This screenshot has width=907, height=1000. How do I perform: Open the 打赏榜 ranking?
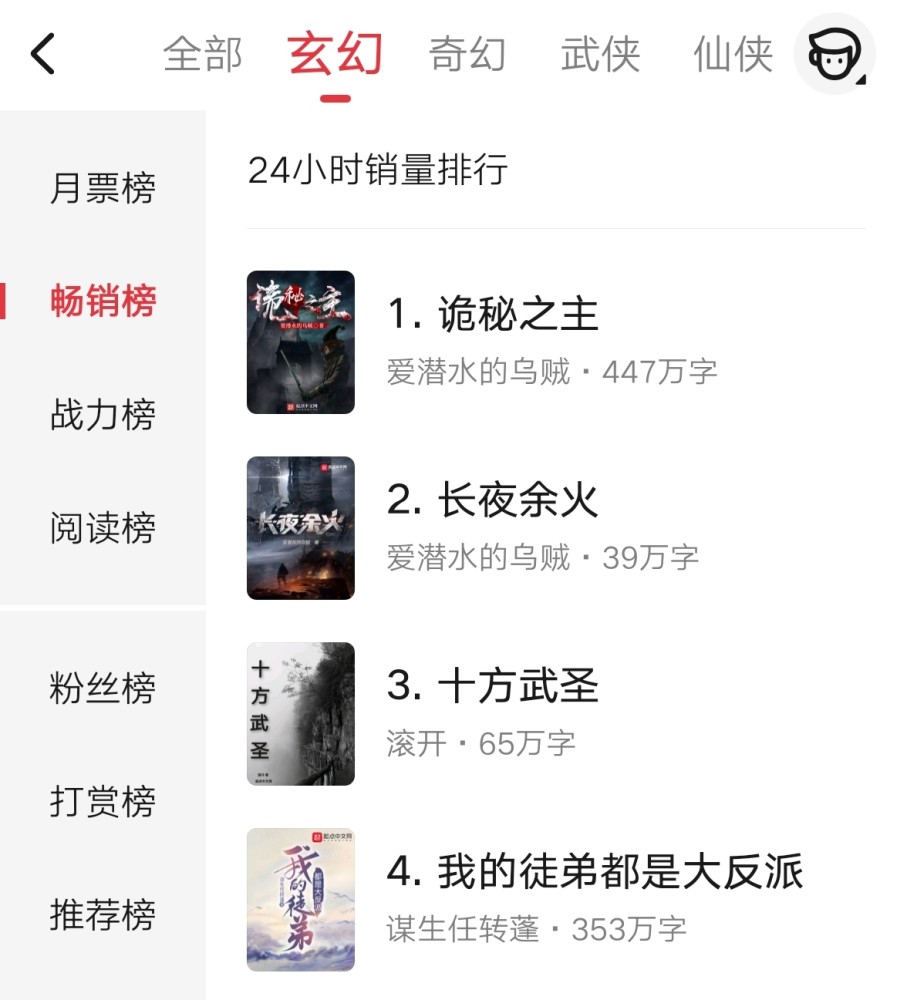pos(103,801)
